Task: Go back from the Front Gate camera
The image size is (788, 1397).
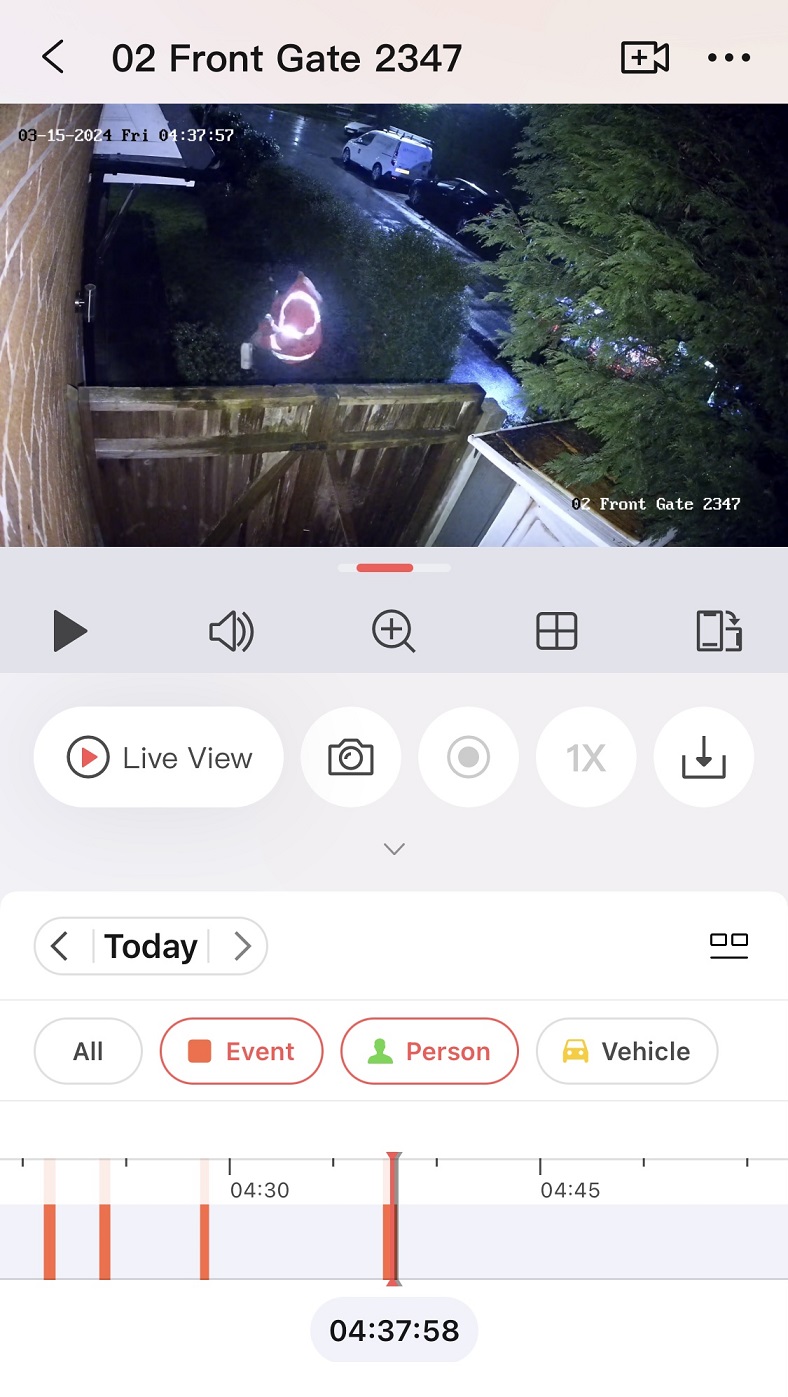Action: tap(53, 58)
